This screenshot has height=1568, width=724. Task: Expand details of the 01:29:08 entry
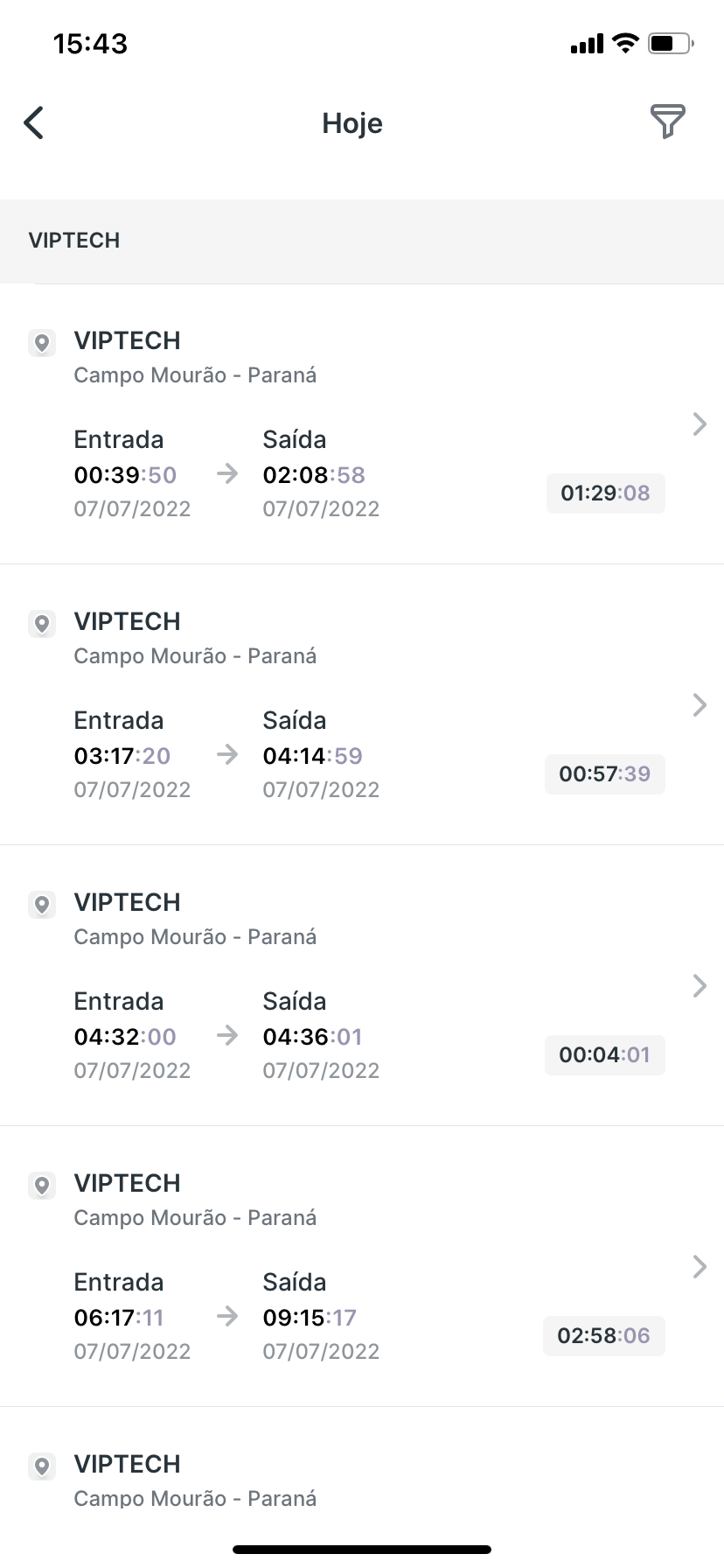pyautogui.click(x=699, y=423)
